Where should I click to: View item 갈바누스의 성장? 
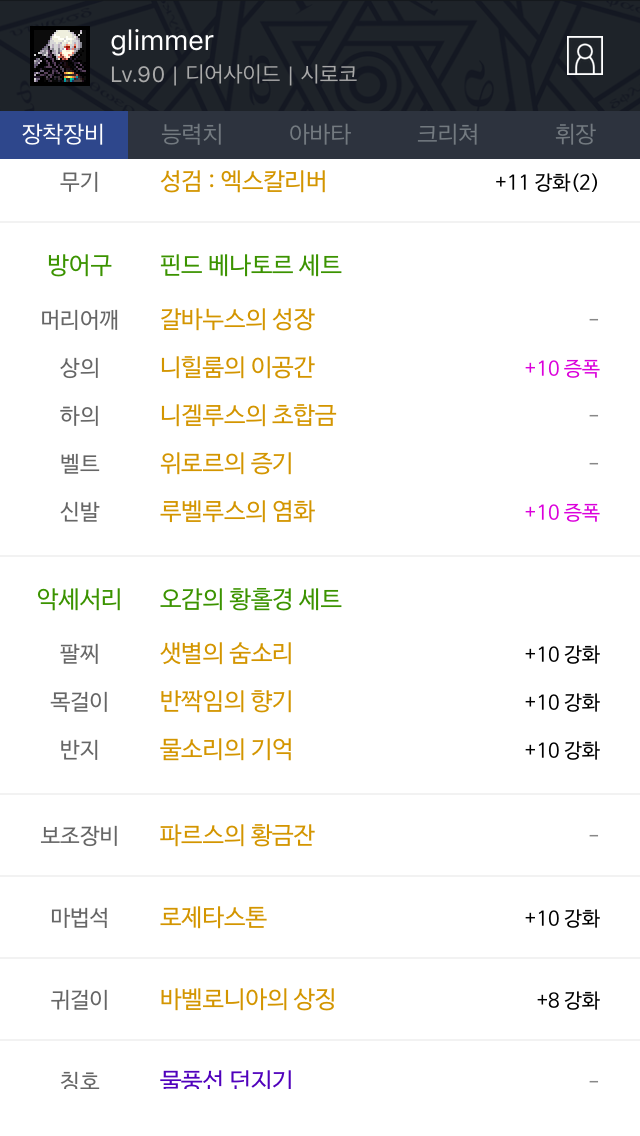(237, 319)
